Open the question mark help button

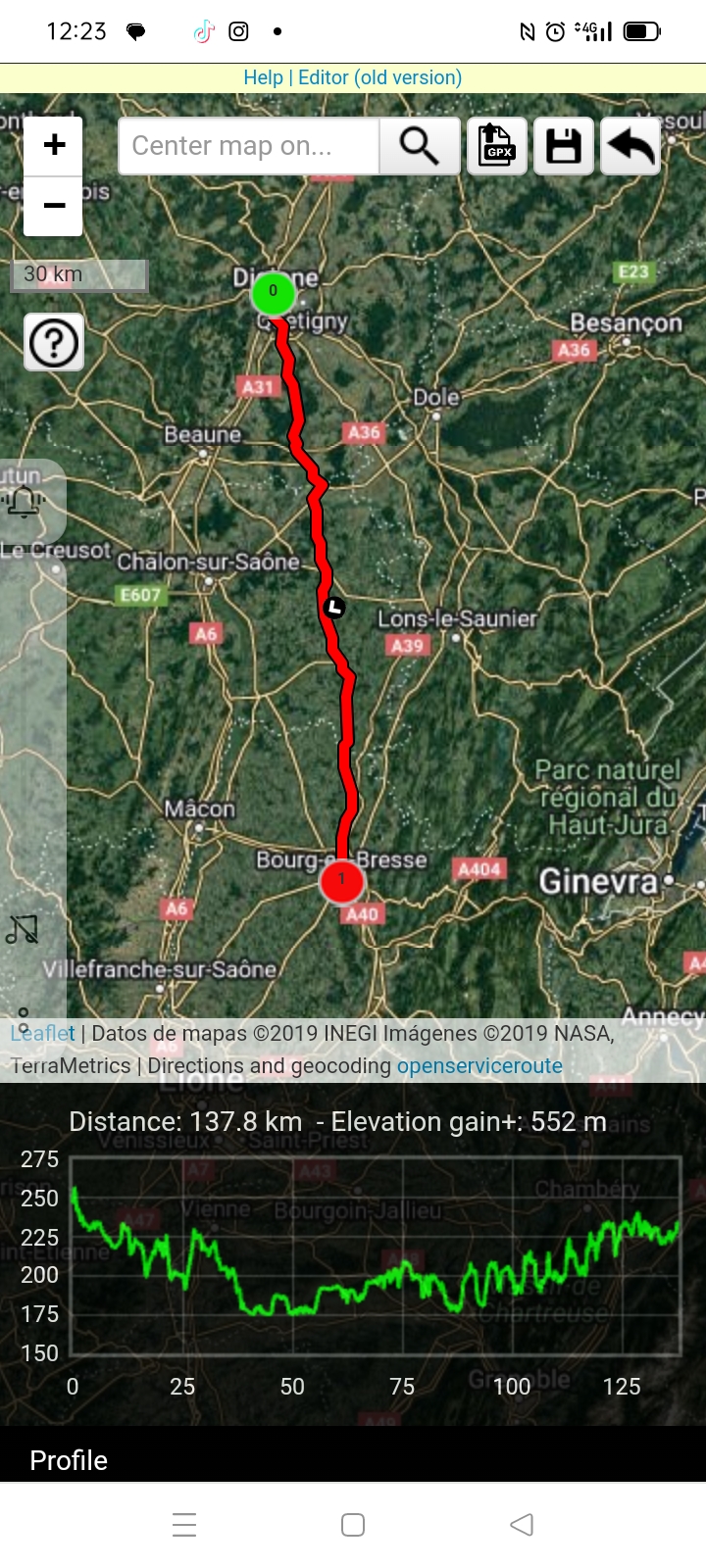(54, 342)
